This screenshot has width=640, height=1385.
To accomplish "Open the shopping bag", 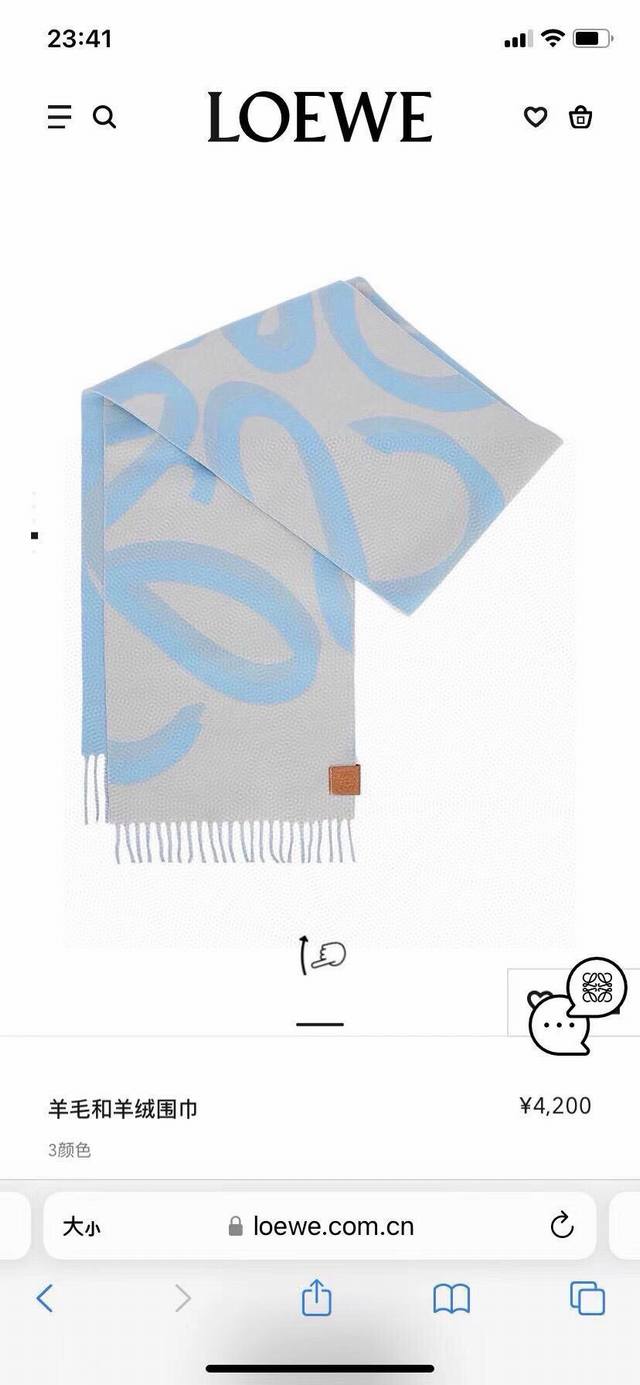I will [x=581, y=117].
